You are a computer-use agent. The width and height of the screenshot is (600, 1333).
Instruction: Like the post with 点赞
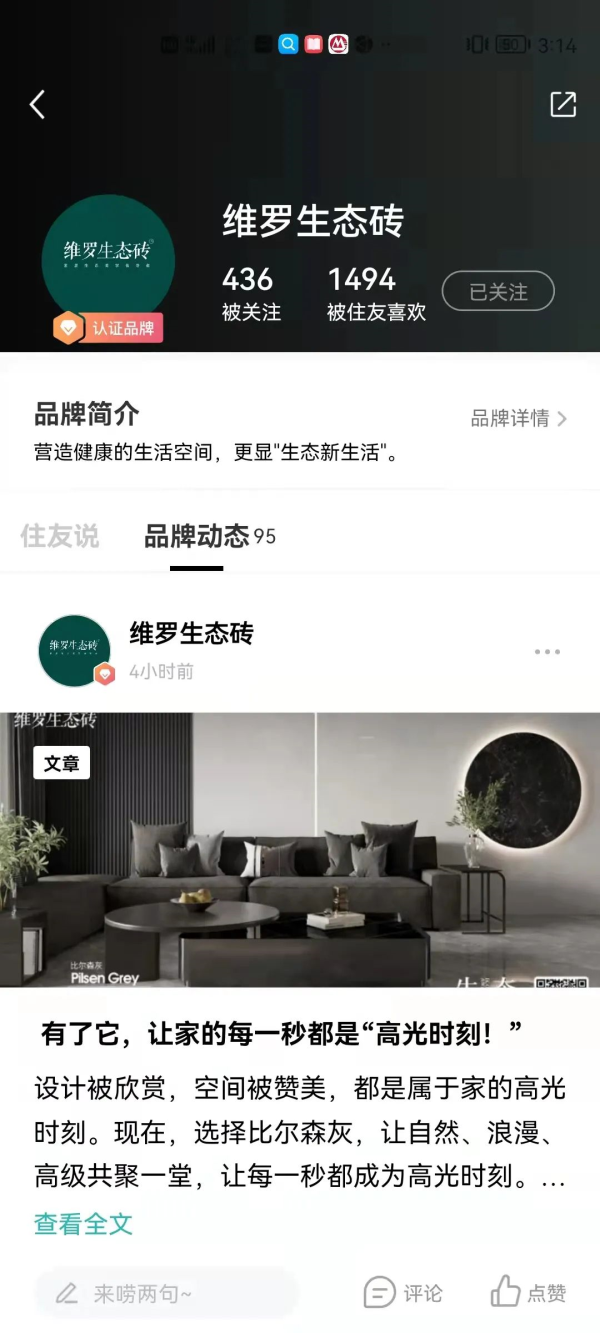point(529,1293)
